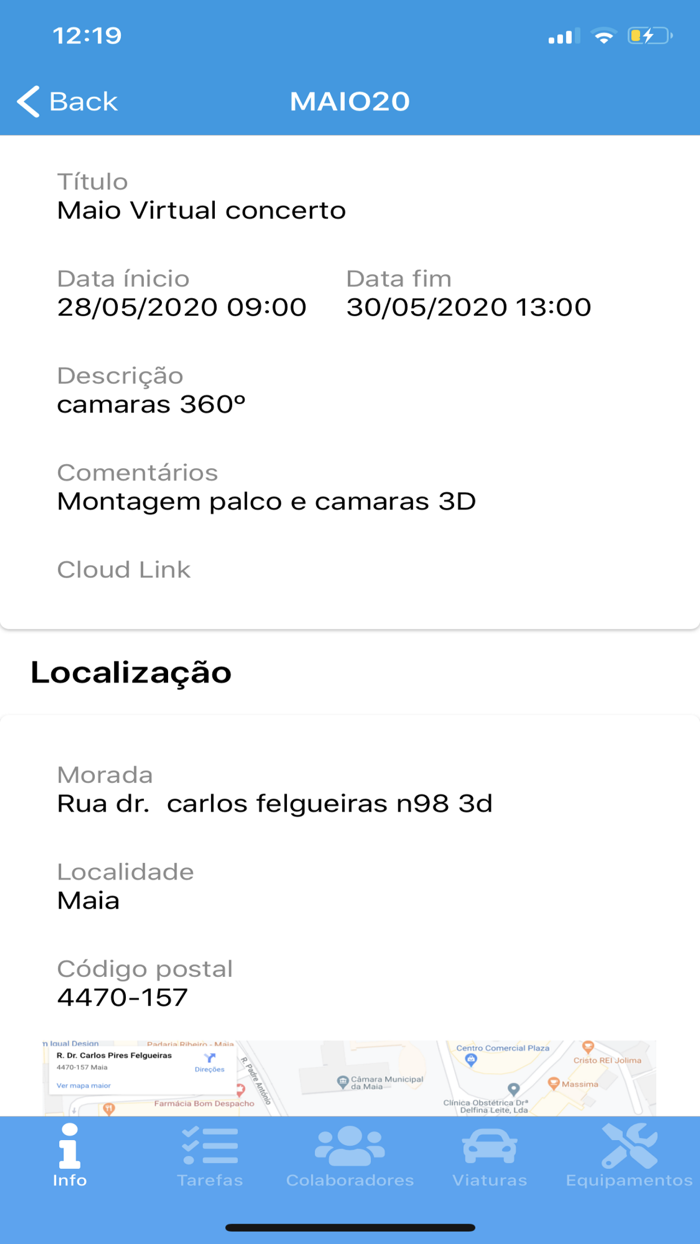Viewport: 700px width, 1244px height.
Task: Select the Viaturas tab
Action: tap(489, 1157)
